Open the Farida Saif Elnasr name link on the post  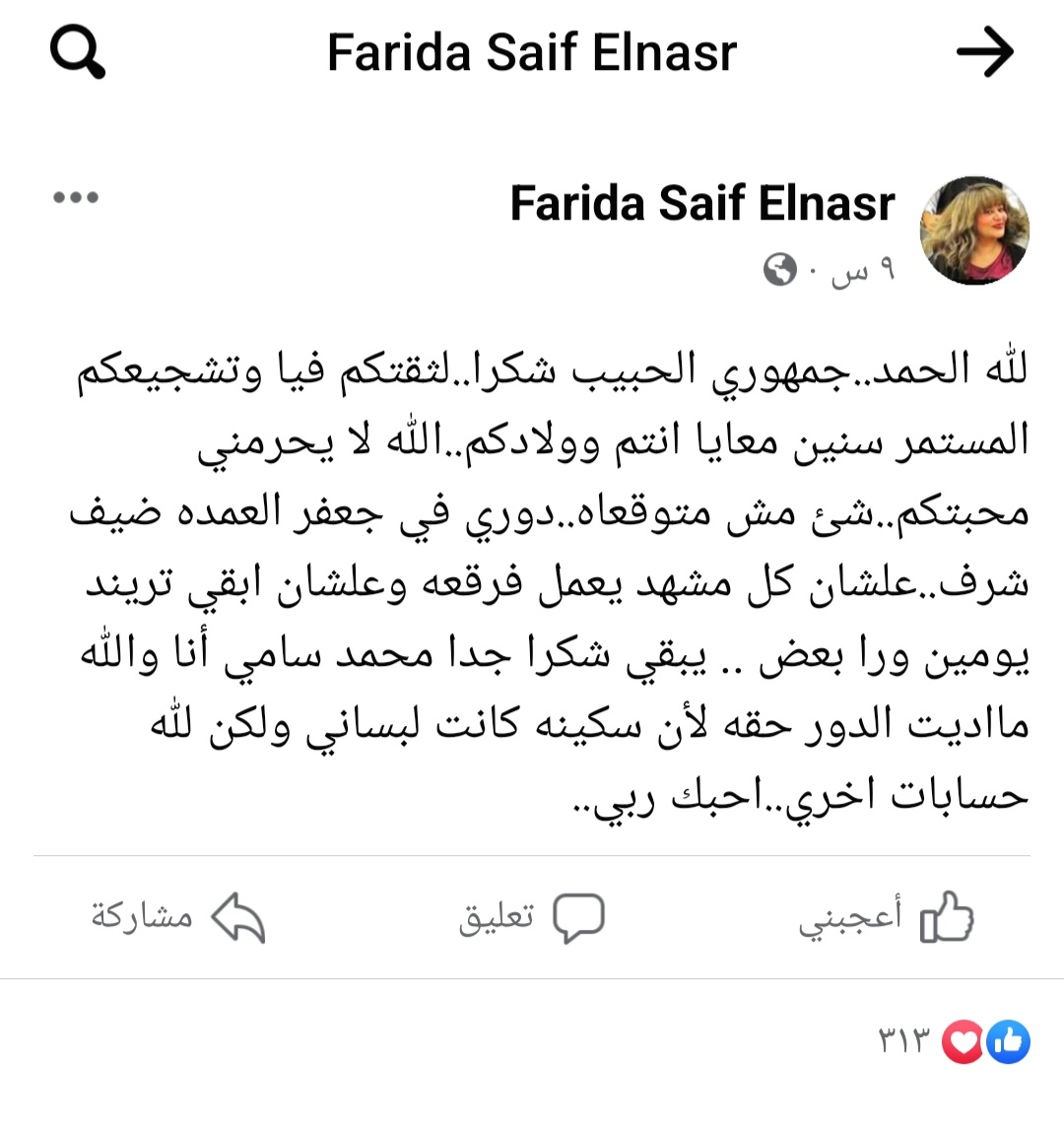tap(702, 204)
